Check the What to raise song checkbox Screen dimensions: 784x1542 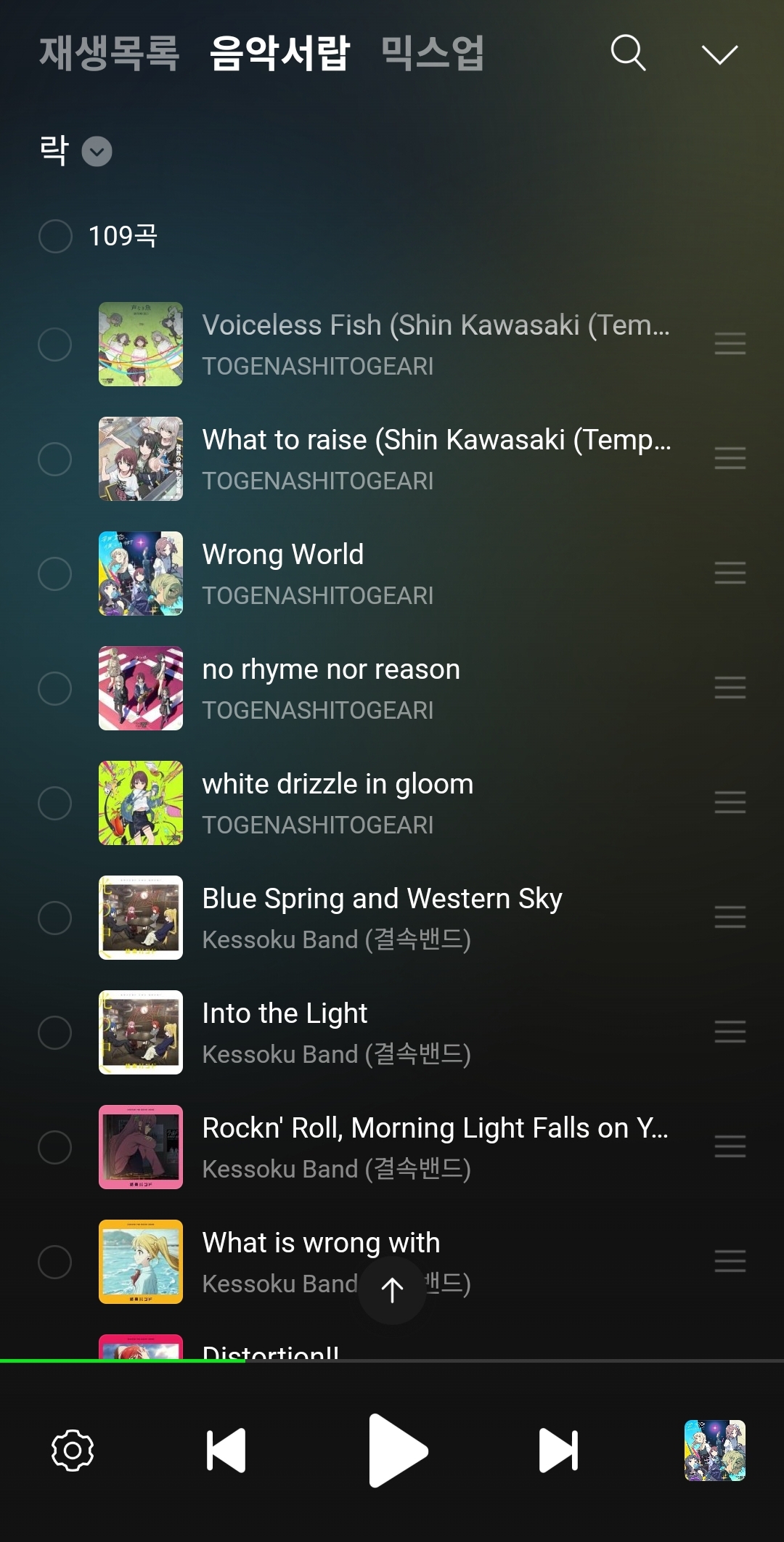click(x=55, y=459)
